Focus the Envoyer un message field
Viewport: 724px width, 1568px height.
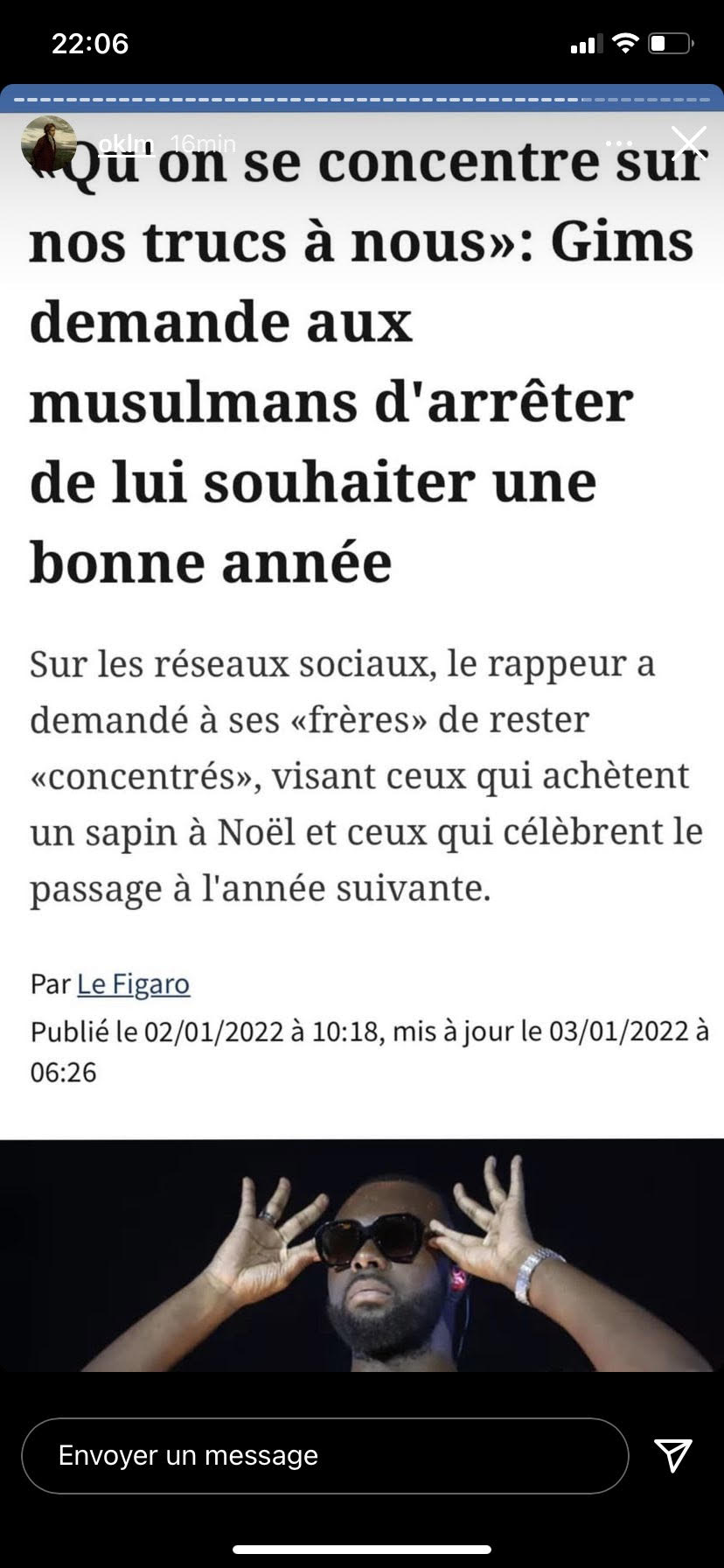click(324, 1455)
